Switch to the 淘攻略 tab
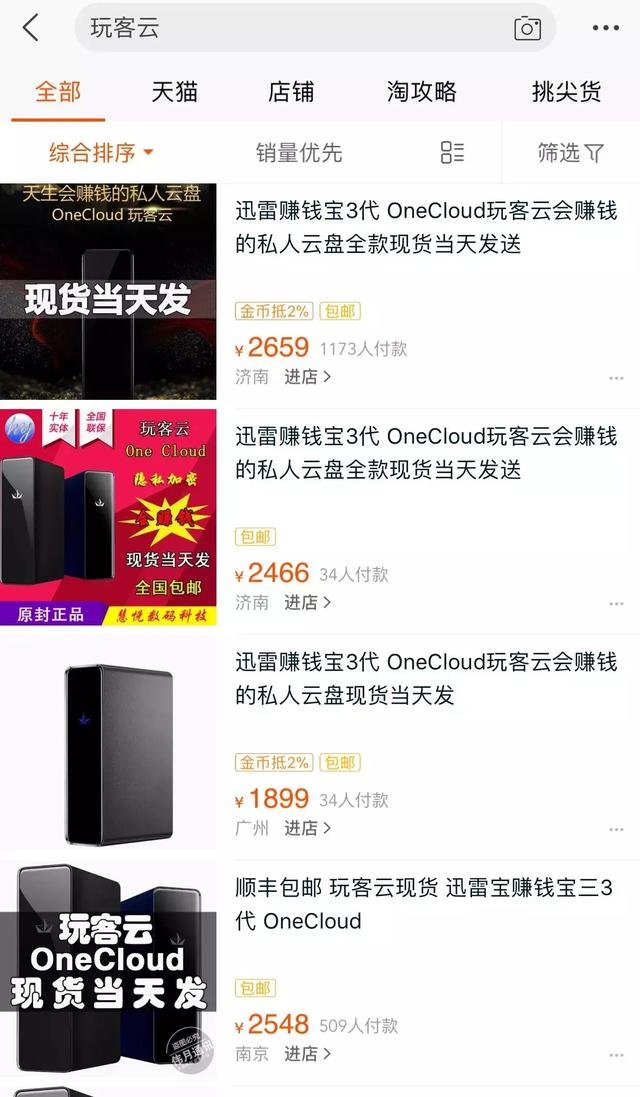Viewport: 640px width, 1097px height. tap(421, 92)
